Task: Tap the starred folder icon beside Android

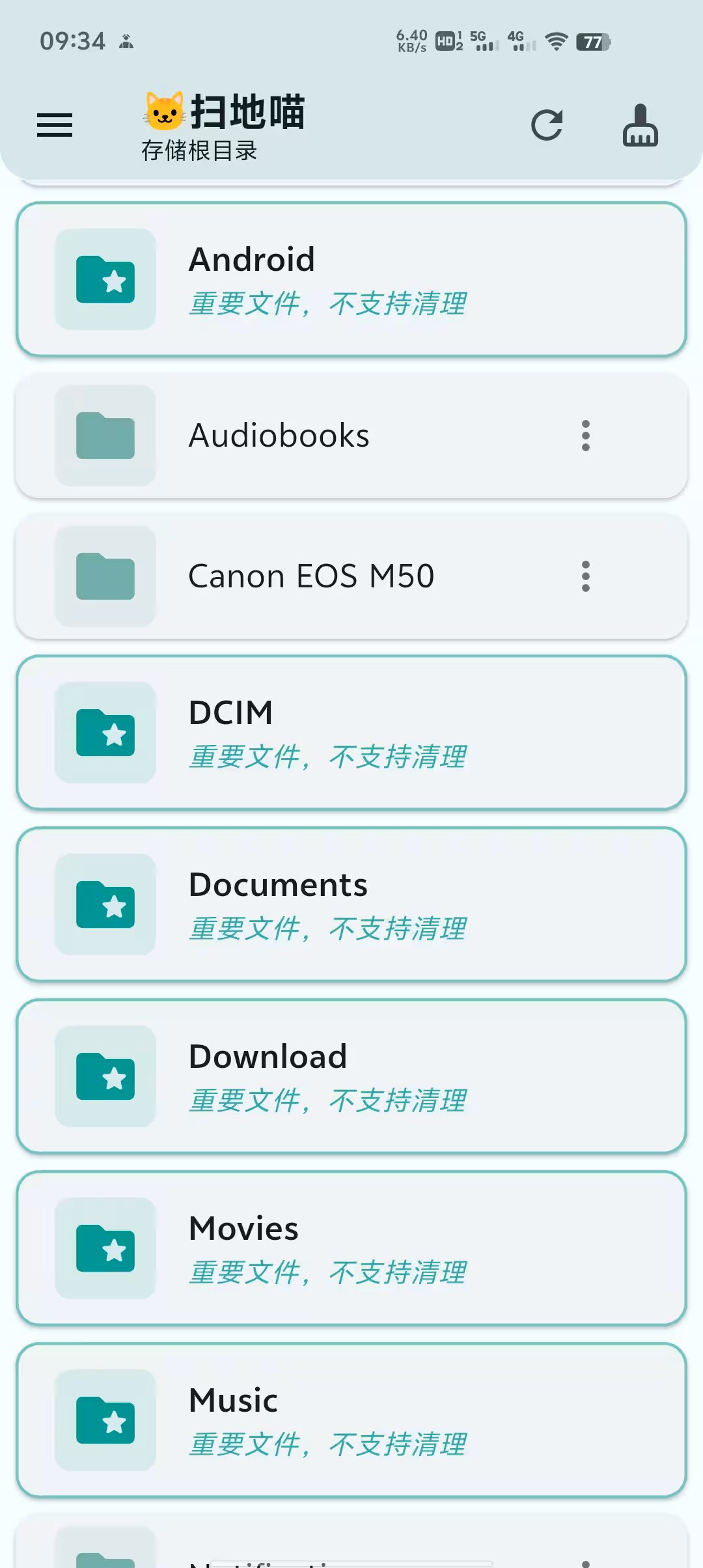Action: click(x=106, y=279)
